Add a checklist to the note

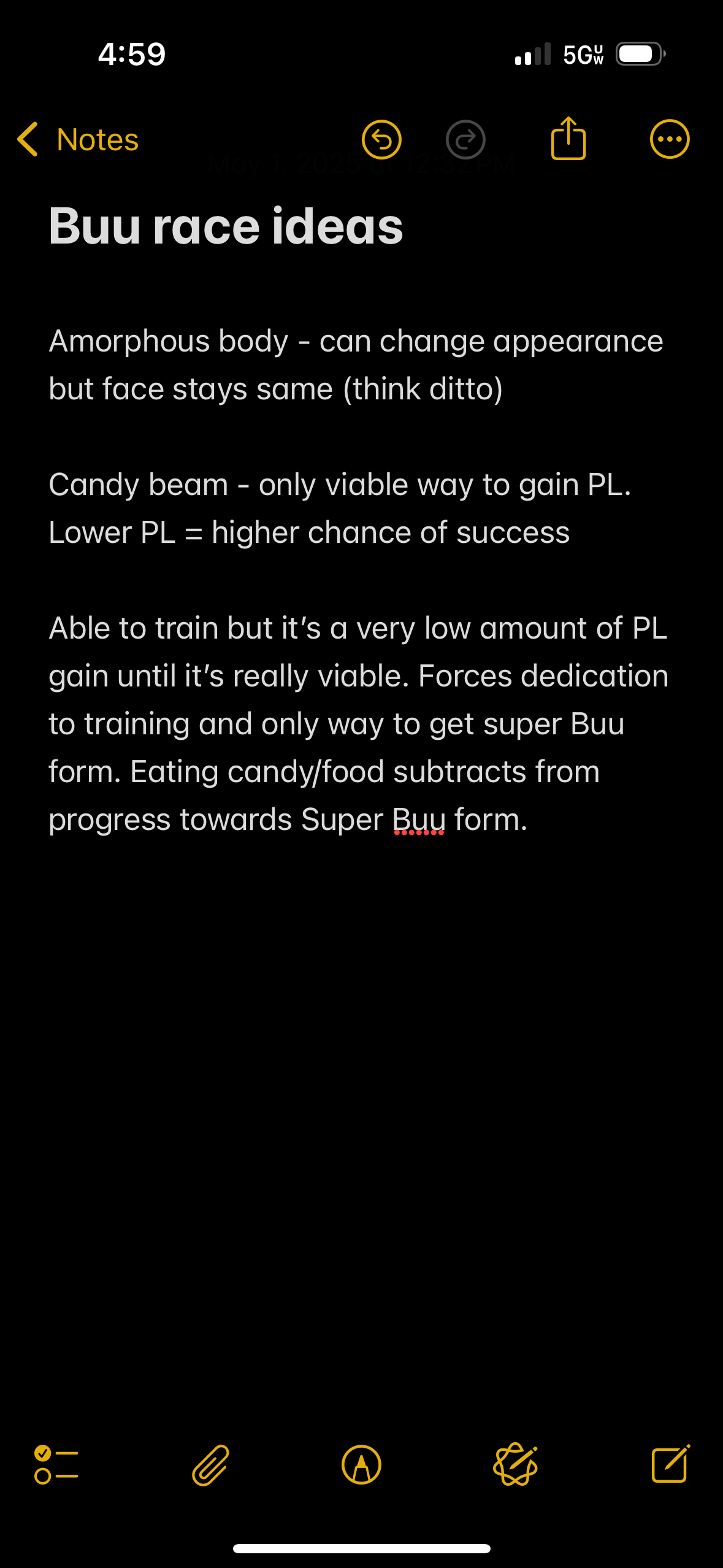tap(56, 1465)
